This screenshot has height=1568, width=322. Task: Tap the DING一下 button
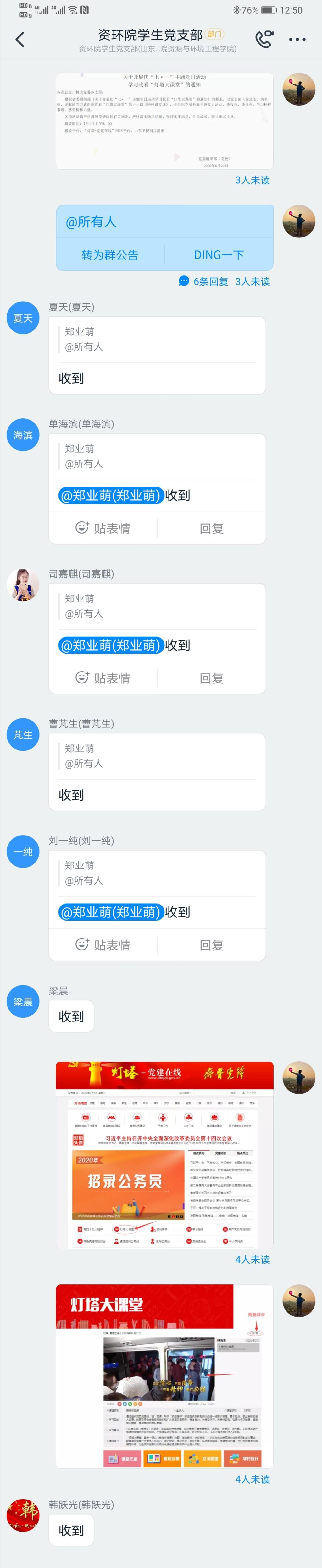click(x=218, y=255)
